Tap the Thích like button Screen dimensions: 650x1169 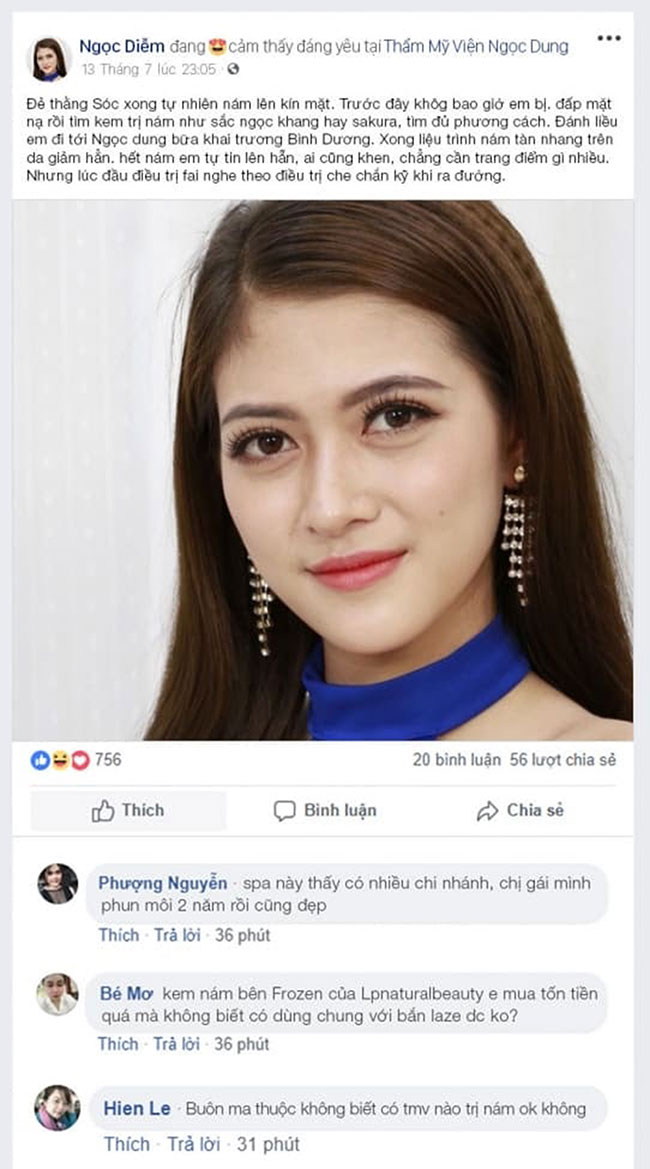(128, 811)
